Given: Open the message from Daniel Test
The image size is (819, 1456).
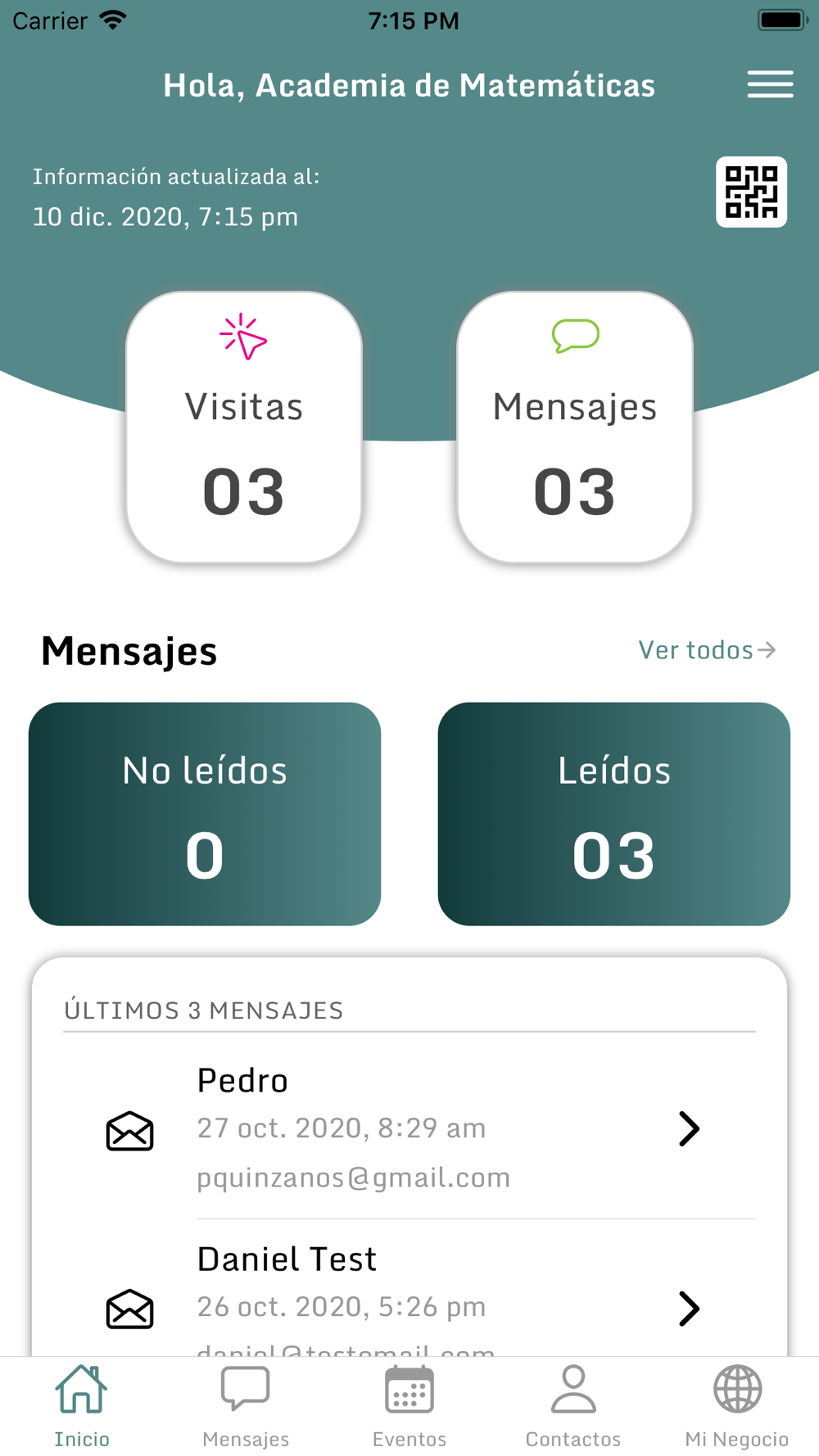Looking at the screenshot, I should click(409, 1288).
